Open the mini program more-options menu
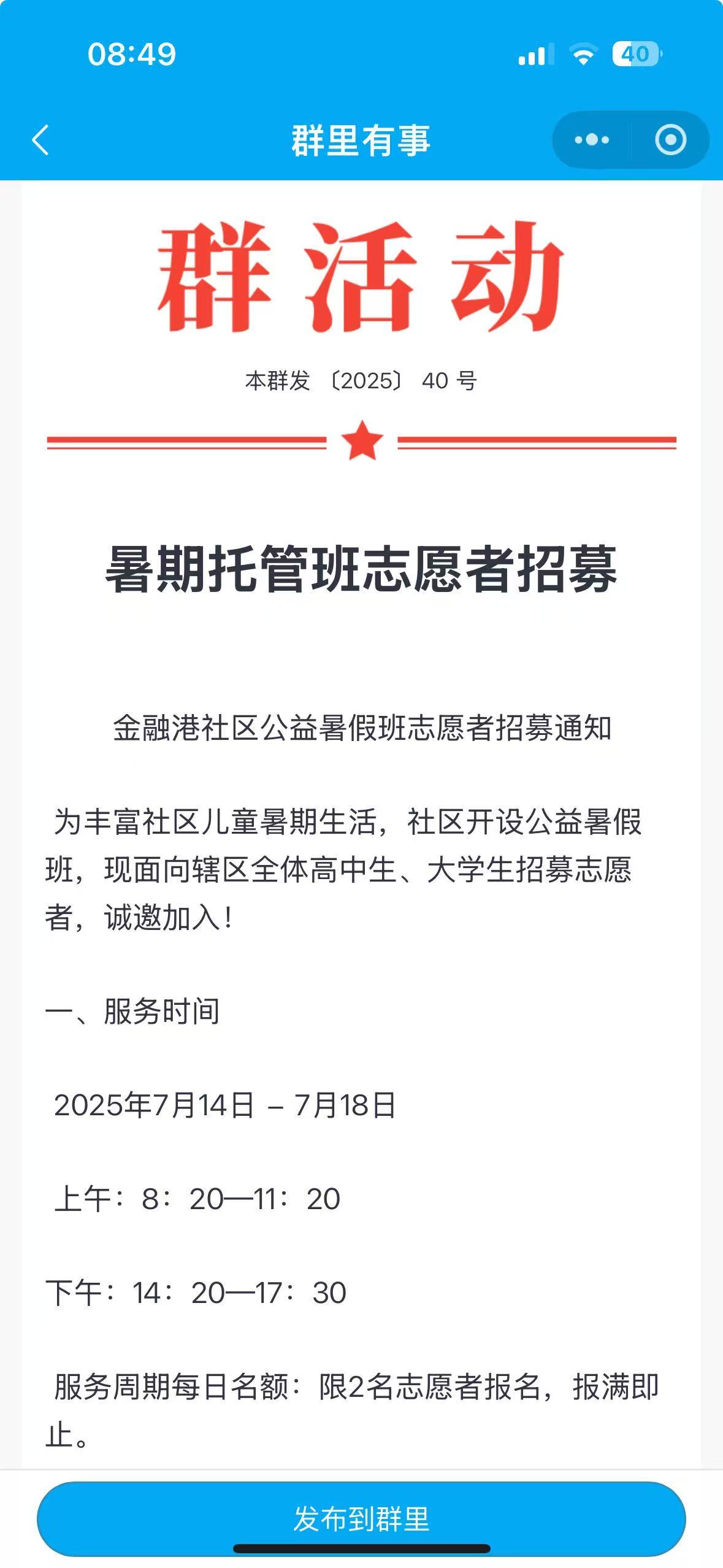 (592, 140)
